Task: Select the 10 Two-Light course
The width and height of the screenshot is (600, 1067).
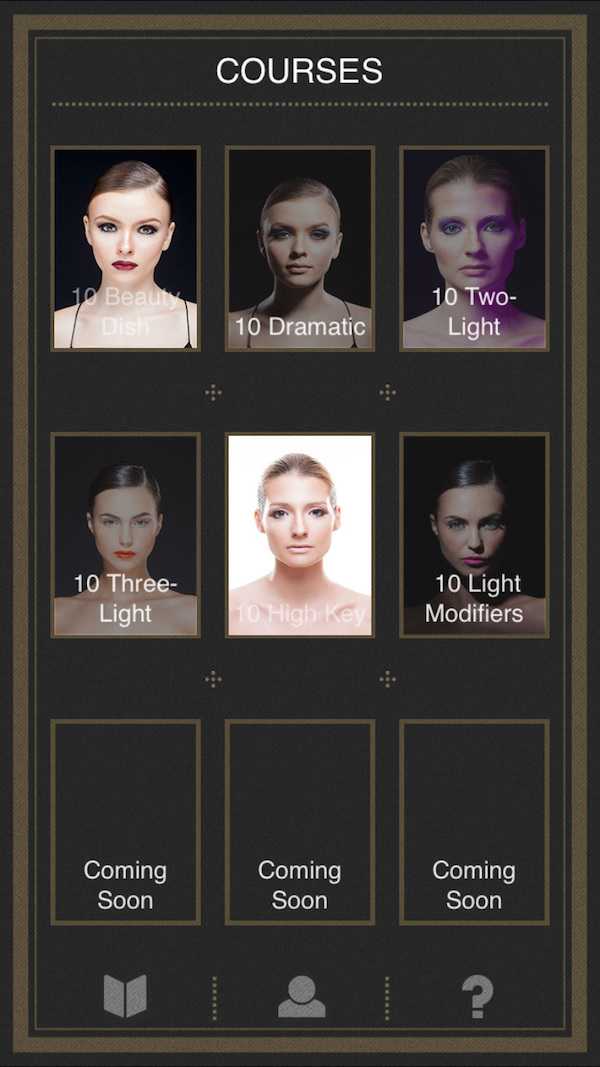Action: coord(474,248)
